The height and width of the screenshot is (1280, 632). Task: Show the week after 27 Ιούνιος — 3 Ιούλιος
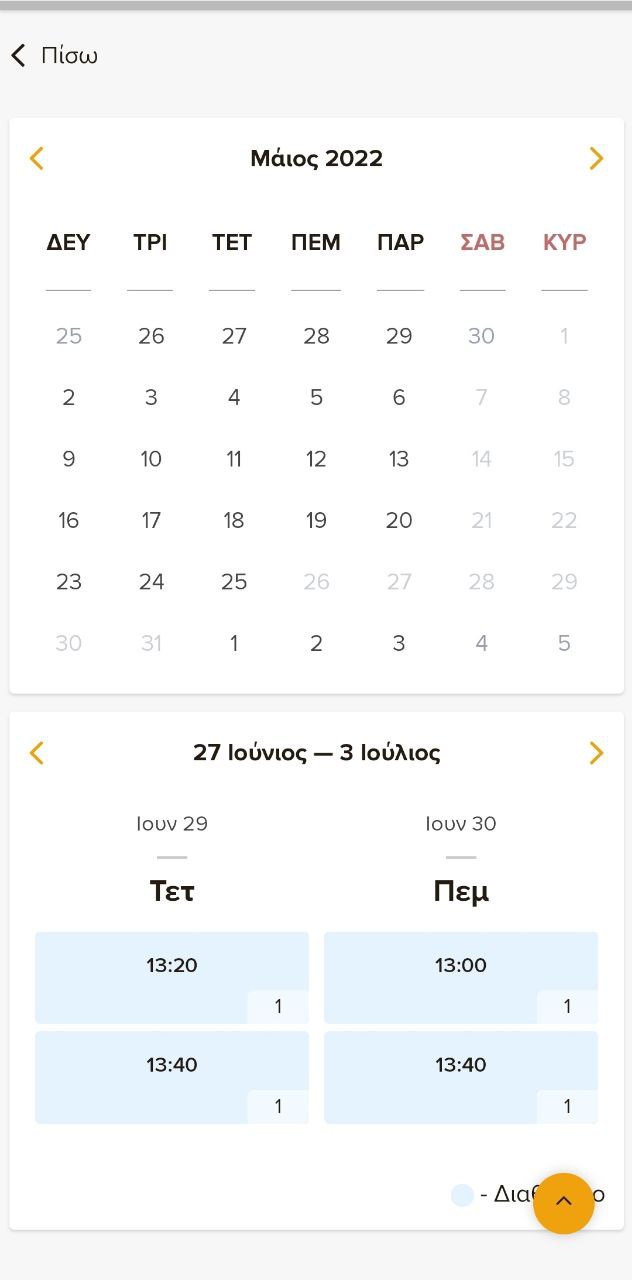pyautogui.click(x=596, y=753)
